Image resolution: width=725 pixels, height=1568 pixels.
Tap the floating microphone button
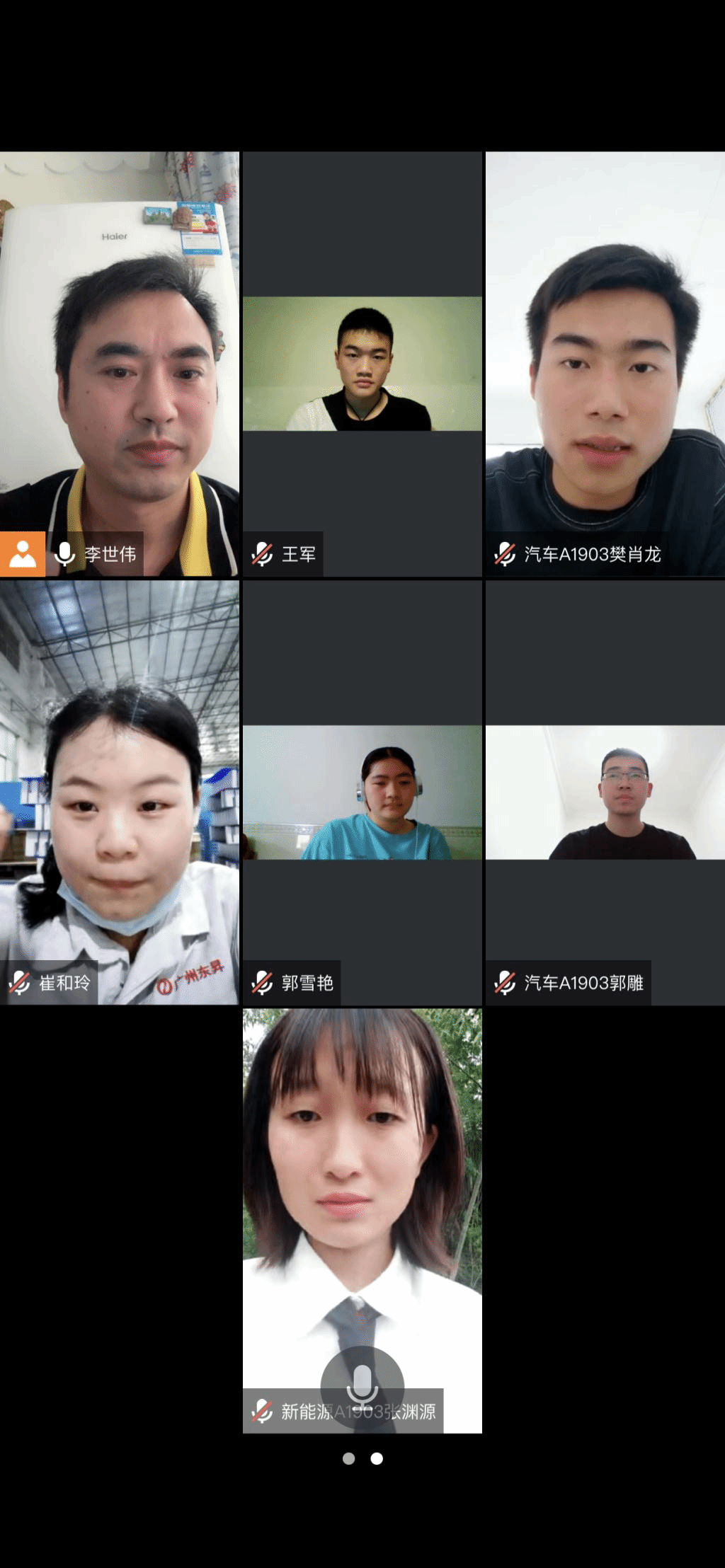362,1386
